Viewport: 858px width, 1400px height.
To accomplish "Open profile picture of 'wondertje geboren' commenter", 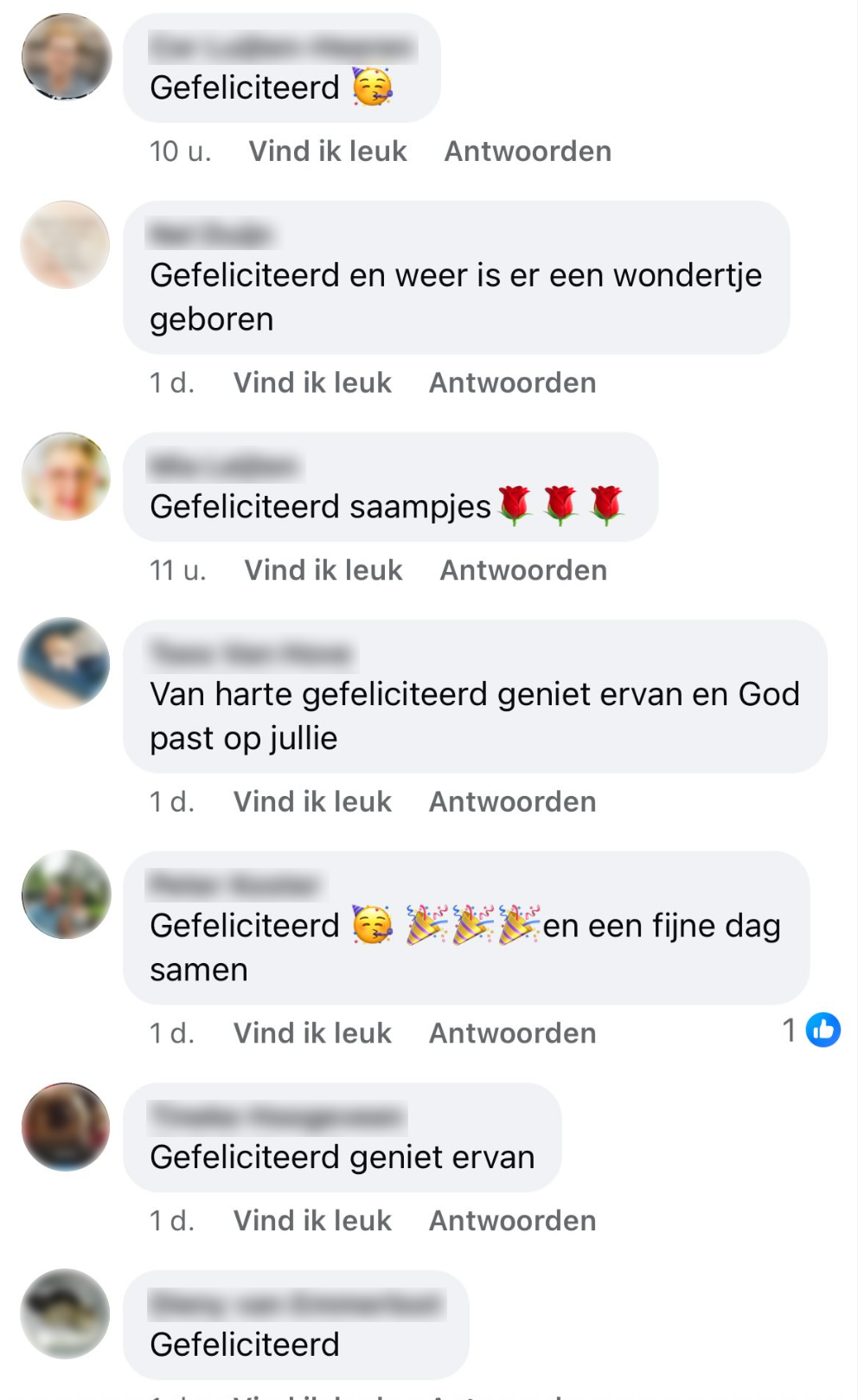I will coord(66,245).
